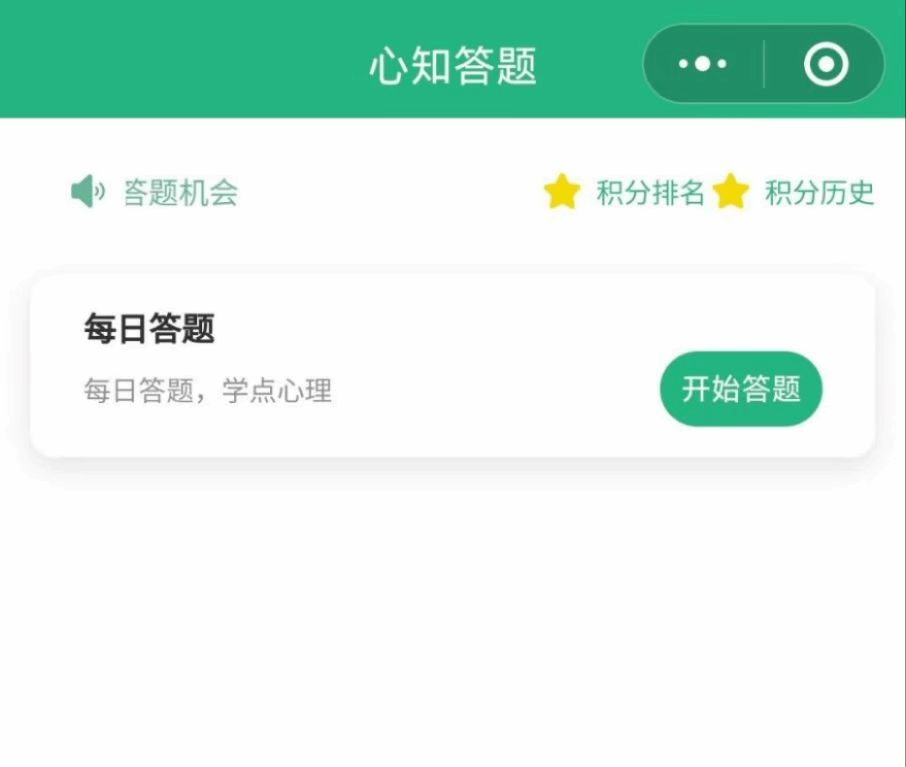The height and width of the screenshot is (767, 906).
Task: Tap the 开始答题 button
Action: coord(741,389)
